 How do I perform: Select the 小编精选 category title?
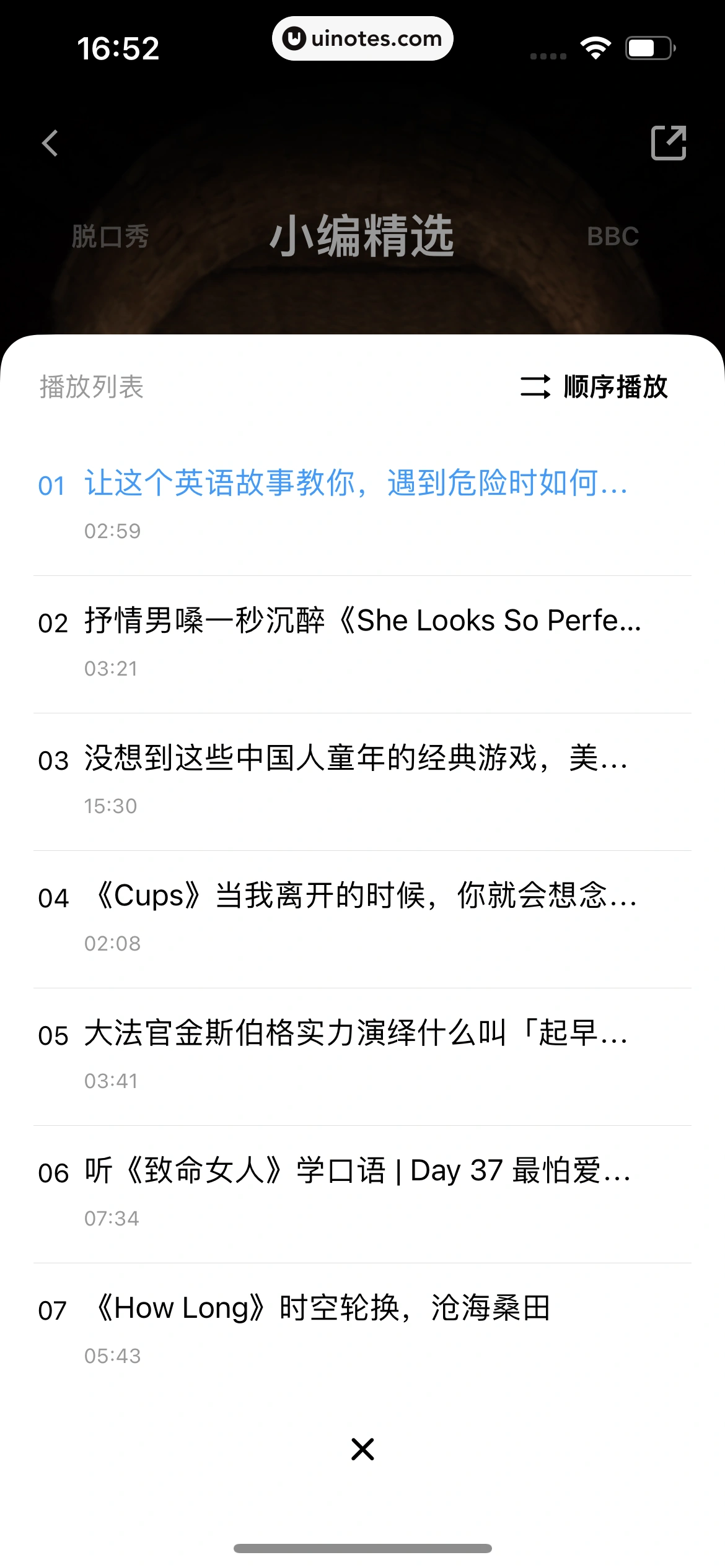click(362, 236)
